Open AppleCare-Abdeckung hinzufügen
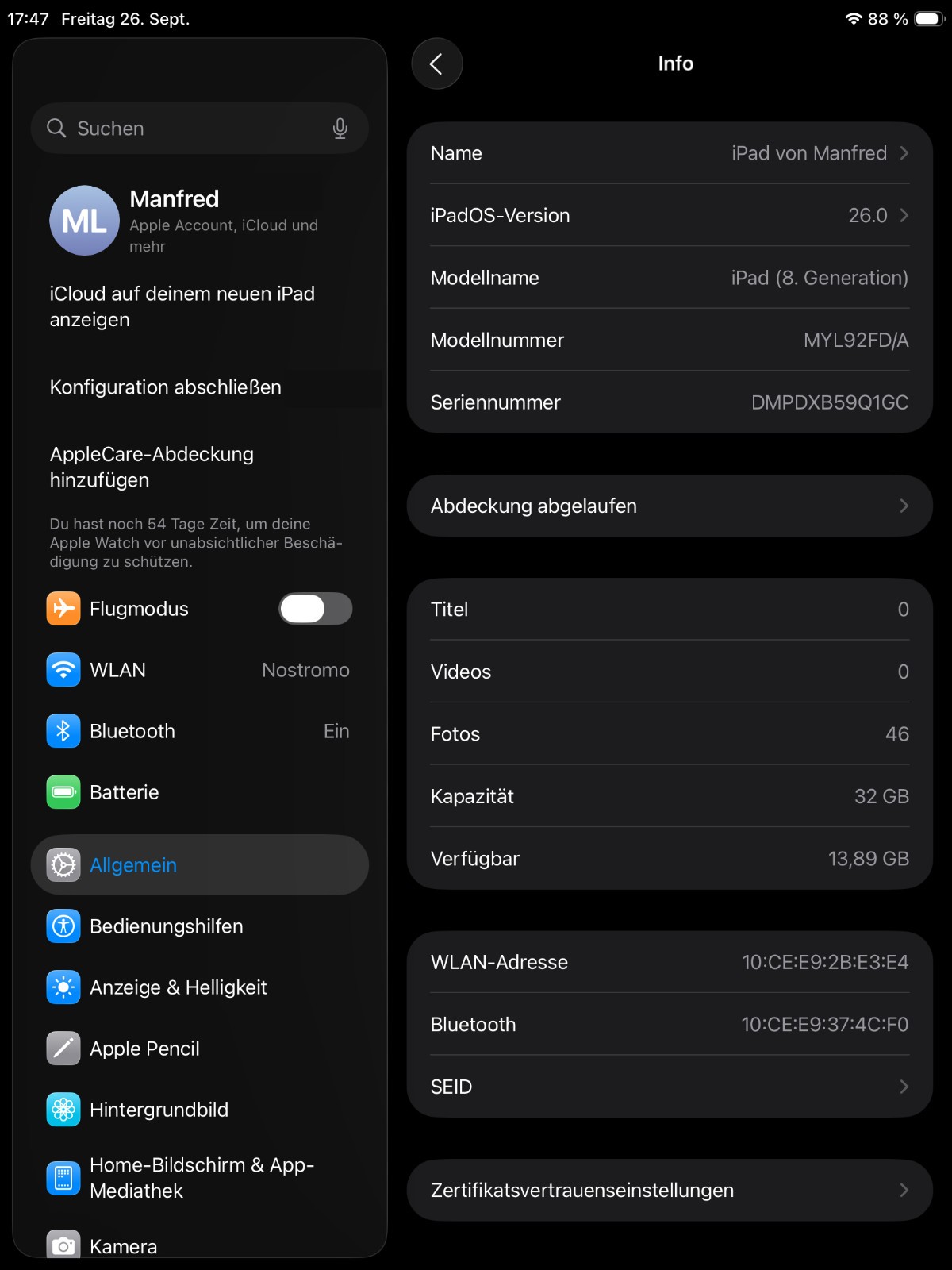 [152, 467]
